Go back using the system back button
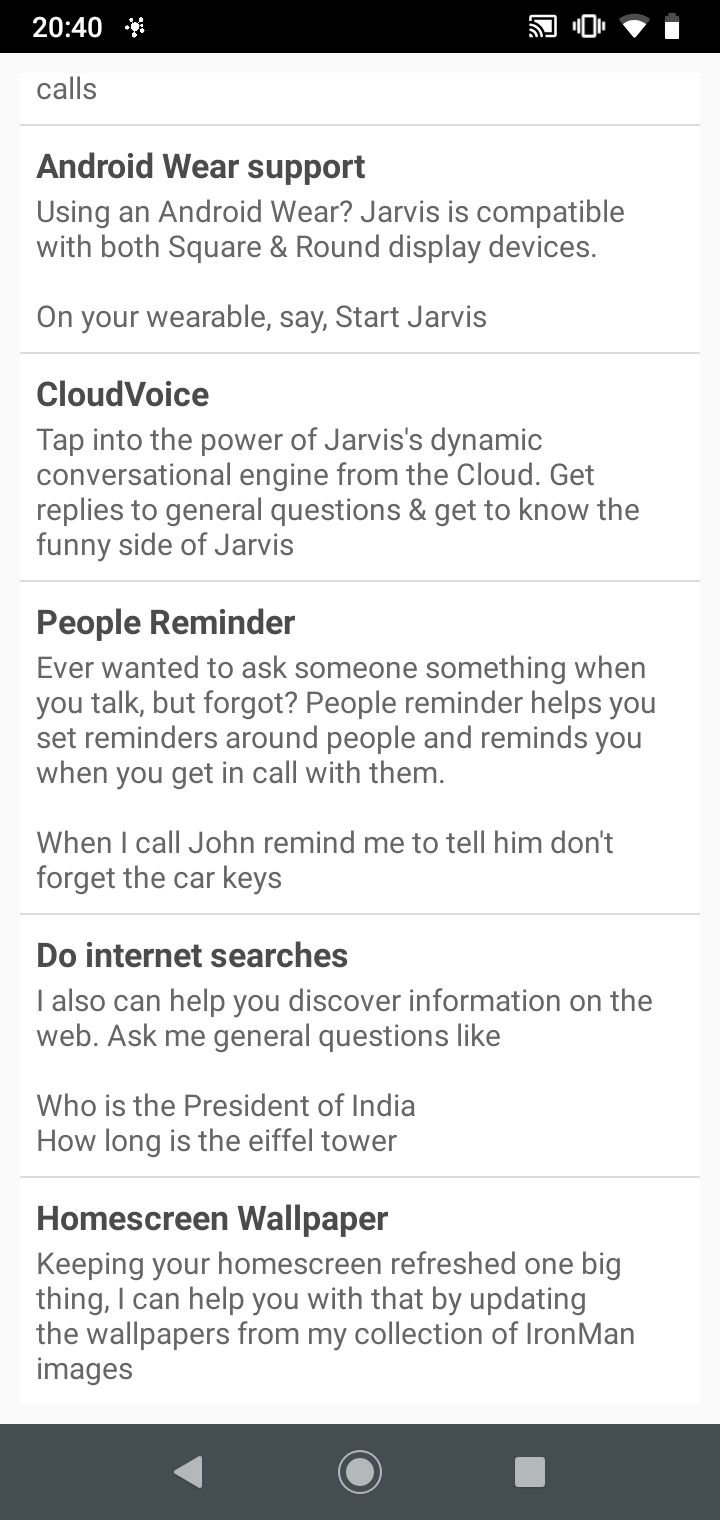Image resolution: width=720 pixels, height=1520 pixels. (x=189, y=1471)
